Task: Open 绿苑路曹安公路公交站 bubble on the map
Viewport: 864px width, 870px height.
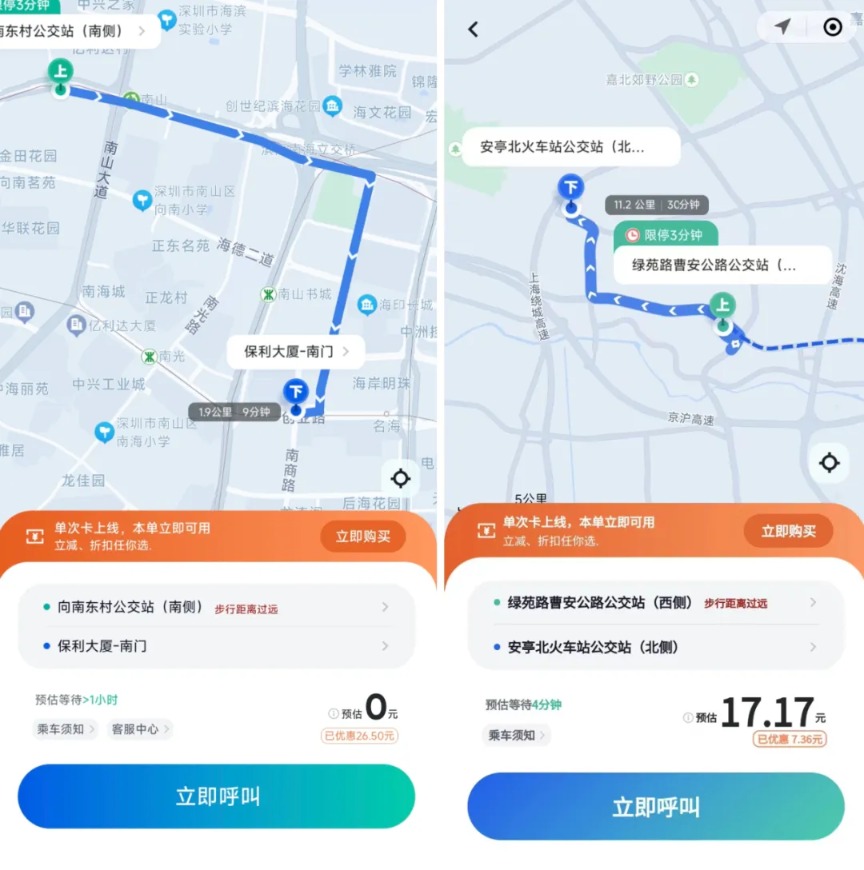Action: [721, 265]
